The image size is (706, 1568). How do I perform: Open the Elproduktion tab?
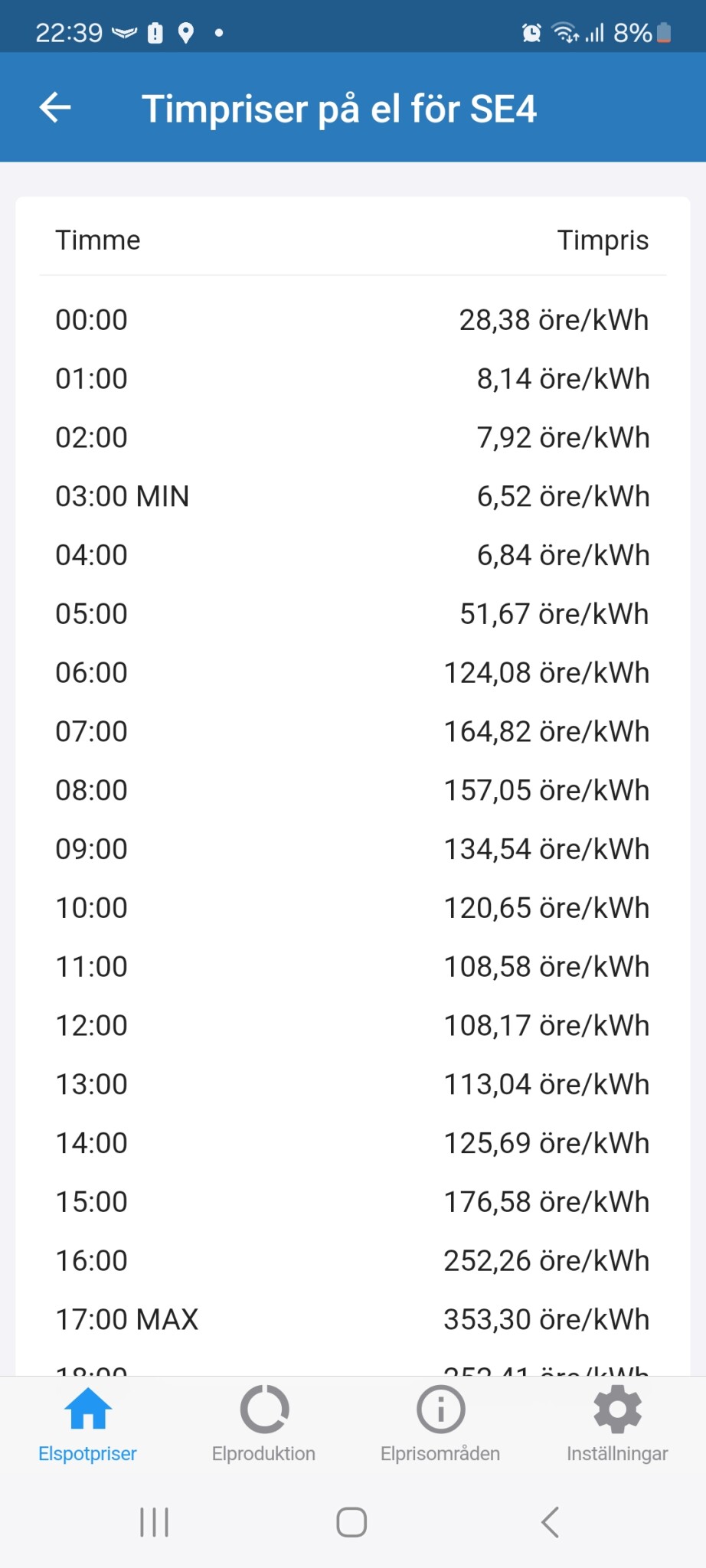264,1423
